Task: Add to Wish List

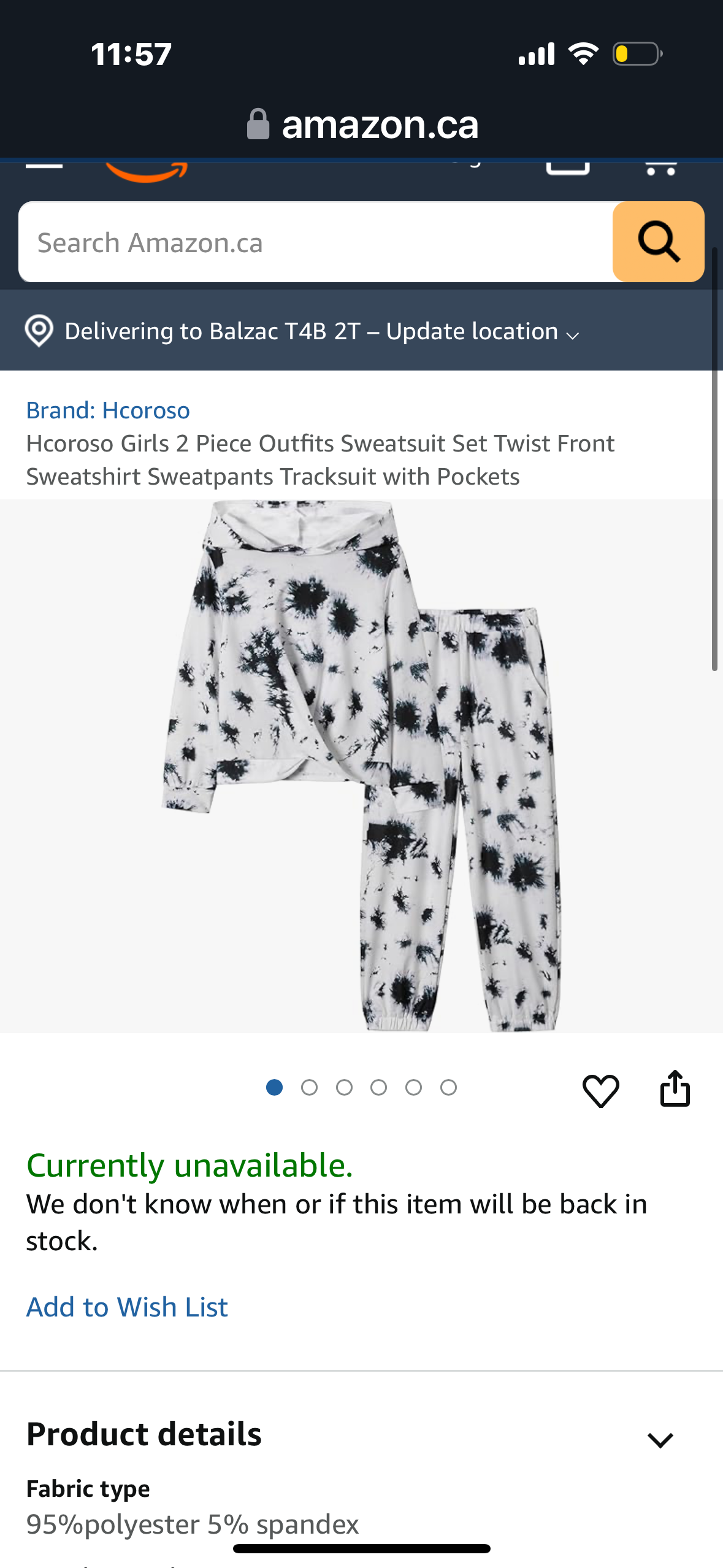Action: tap(127, 1307)
